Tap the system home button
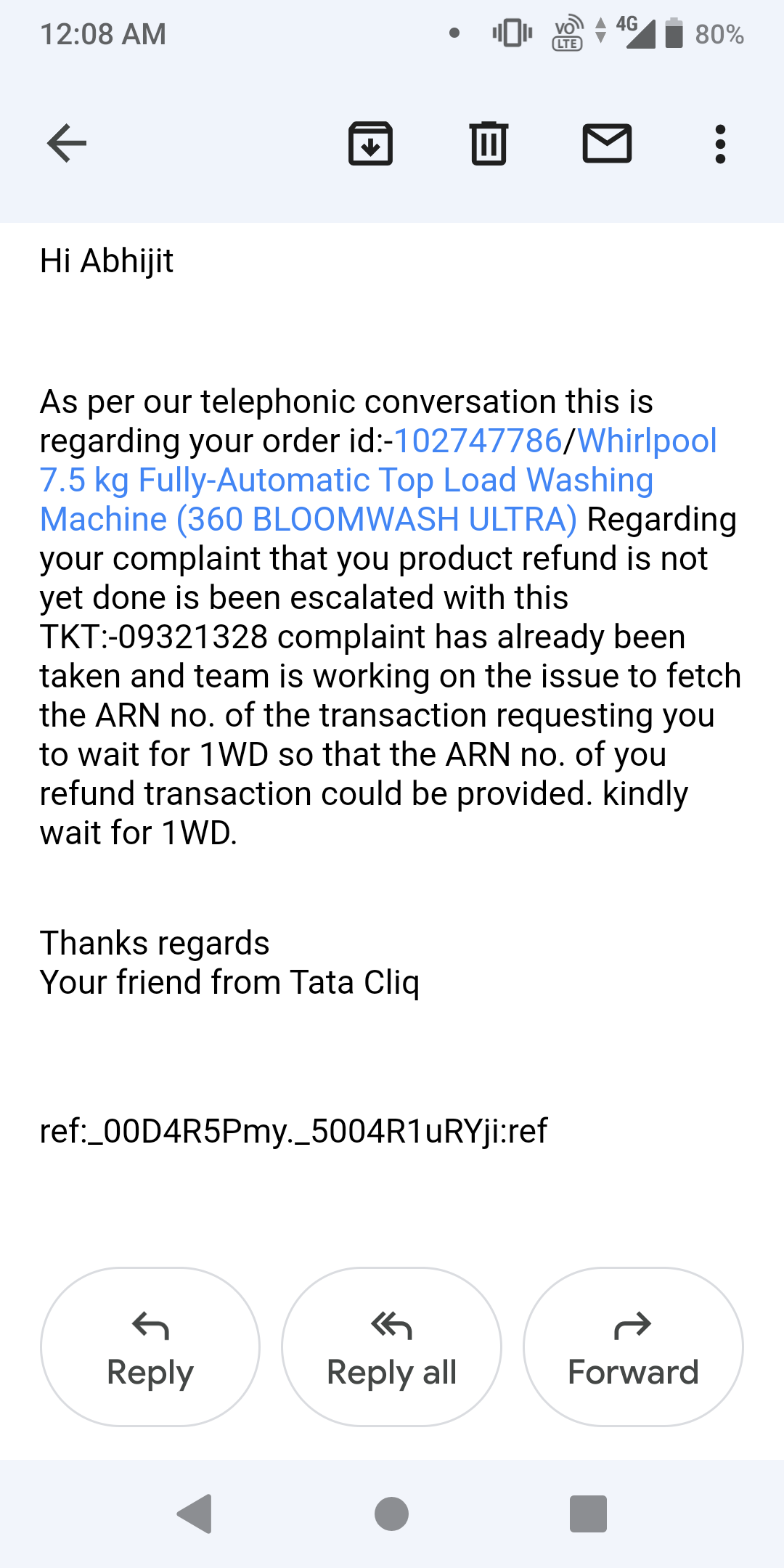 [391, 1514]
